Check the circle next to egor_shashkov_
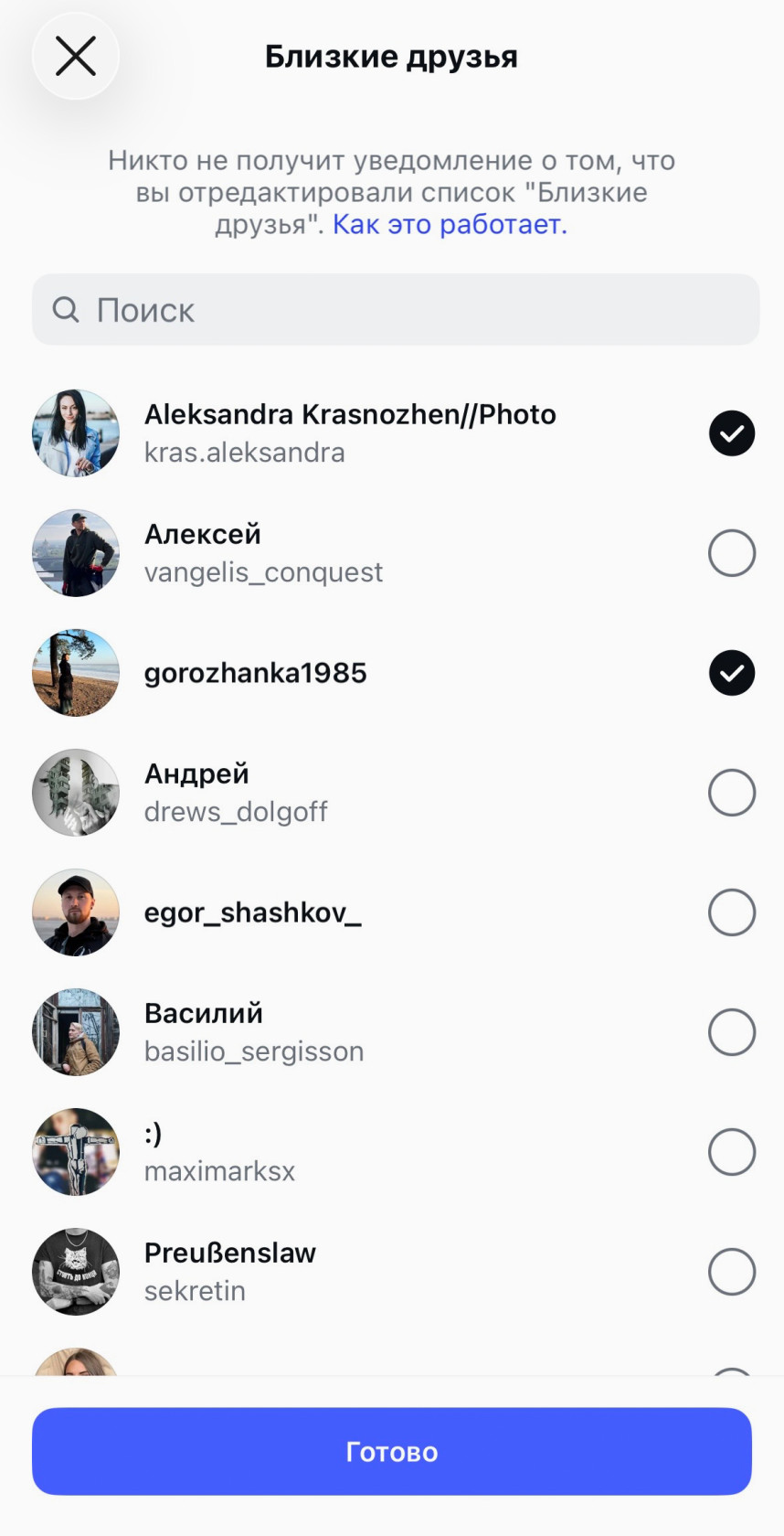The height and width of the screenshot is (1536, 784). (x=732, y=912)
